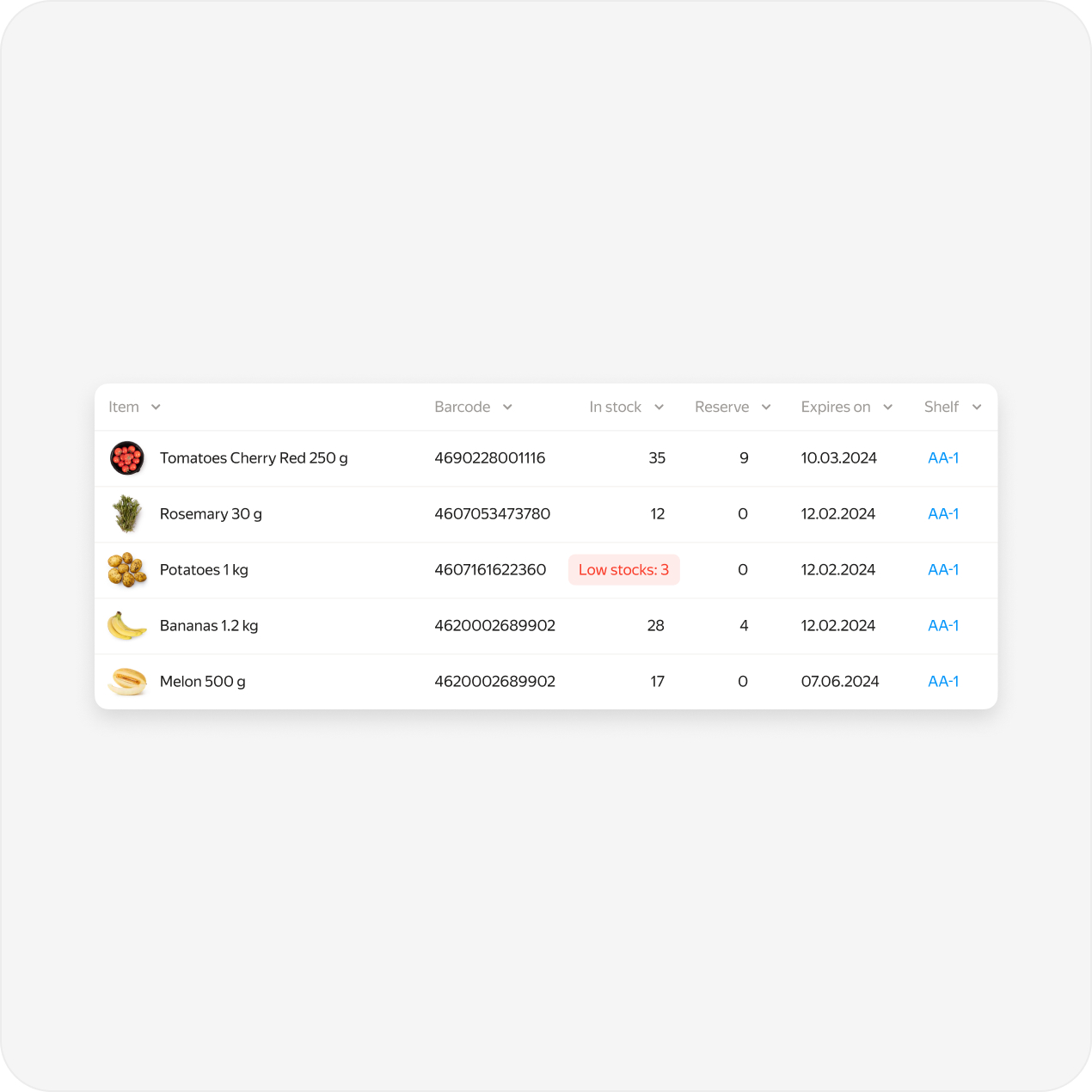Open the Tomatoes Cherry Red 250 g row
The height and width of the screenshot is (1092, 1092).
pyautogui.click(x=254, y=458)
